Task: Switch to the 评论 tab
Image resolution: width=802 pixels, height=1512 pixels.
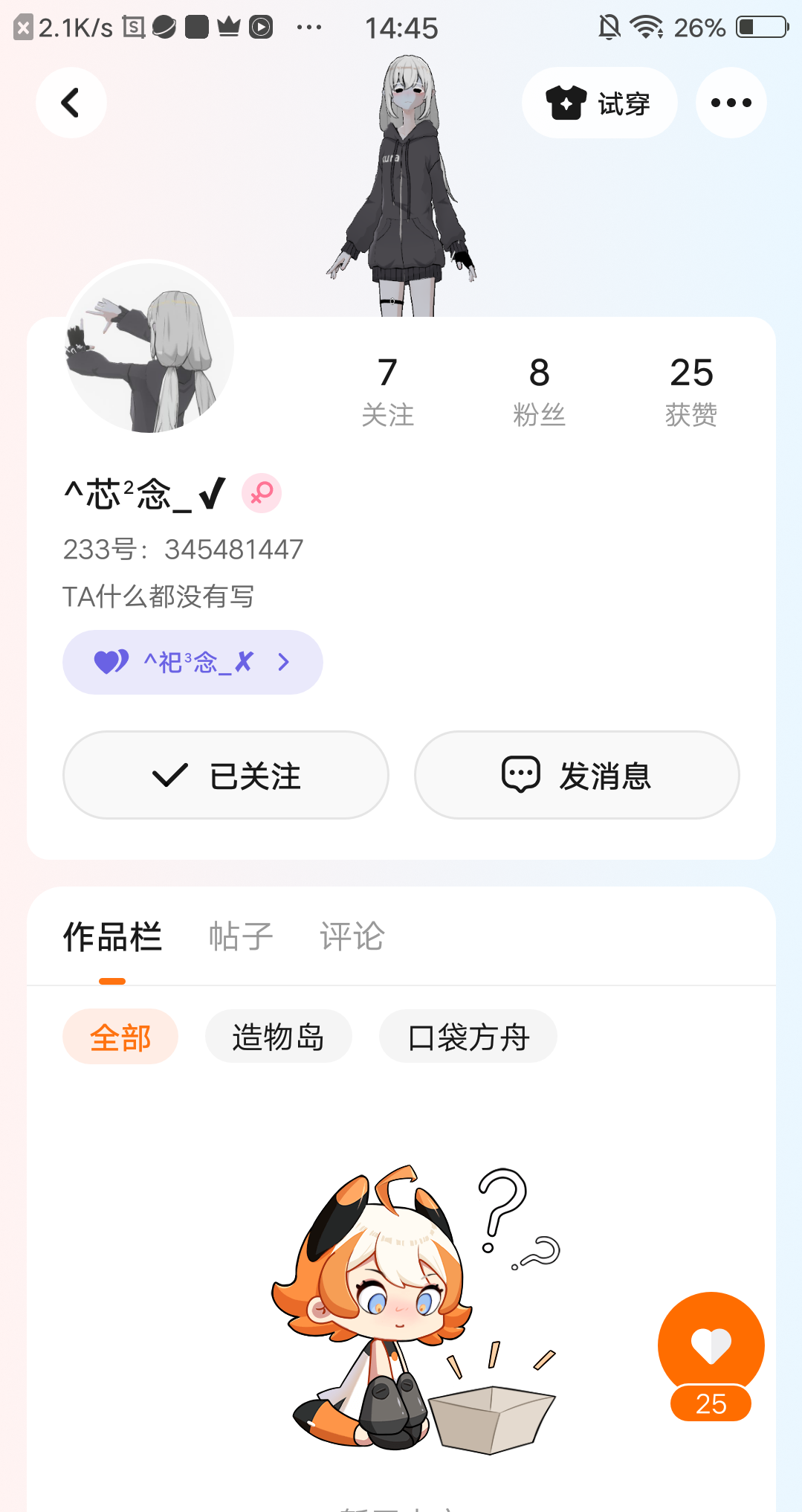Action: click(352, 936)
